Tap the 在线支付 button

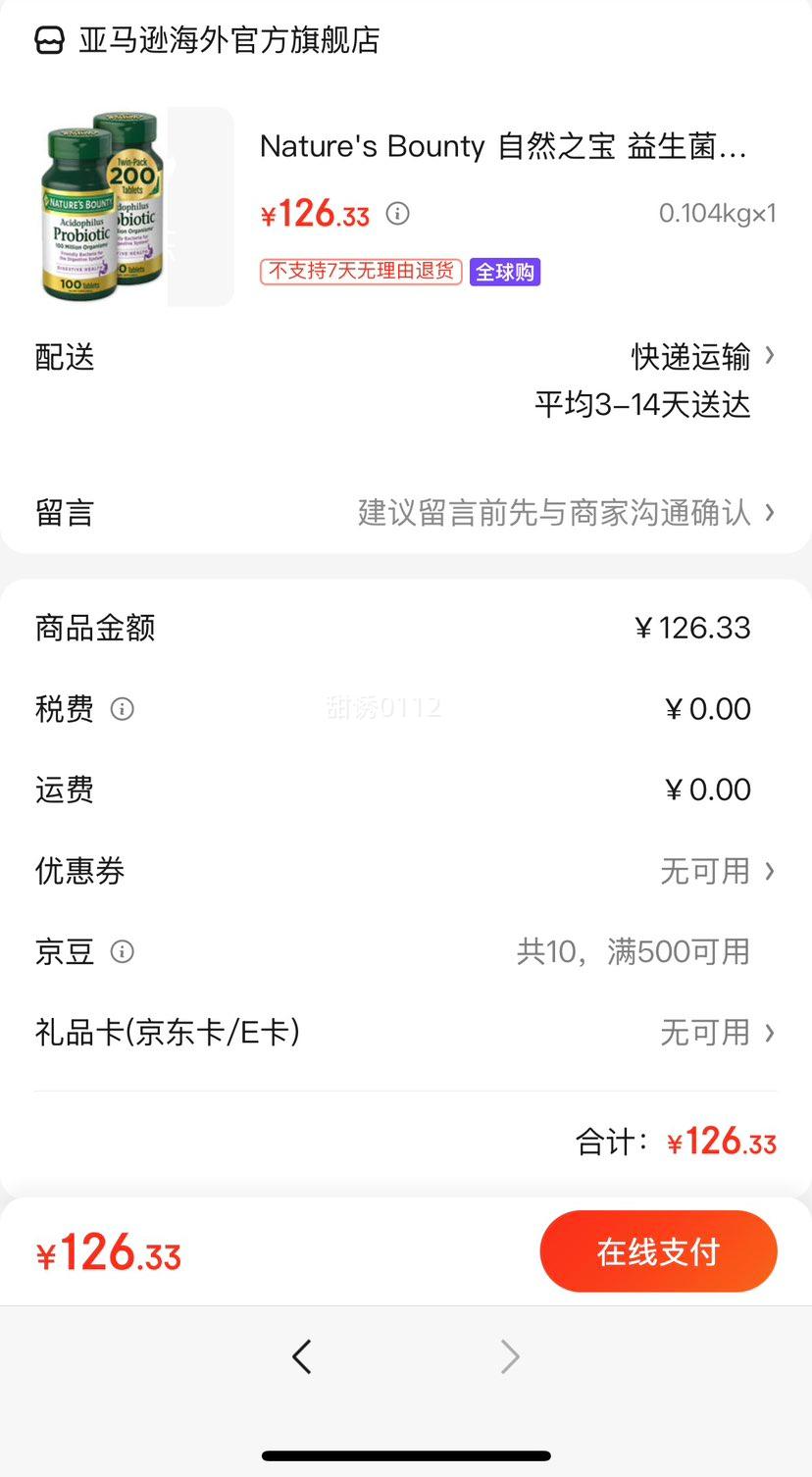(x=658, y=1251)
